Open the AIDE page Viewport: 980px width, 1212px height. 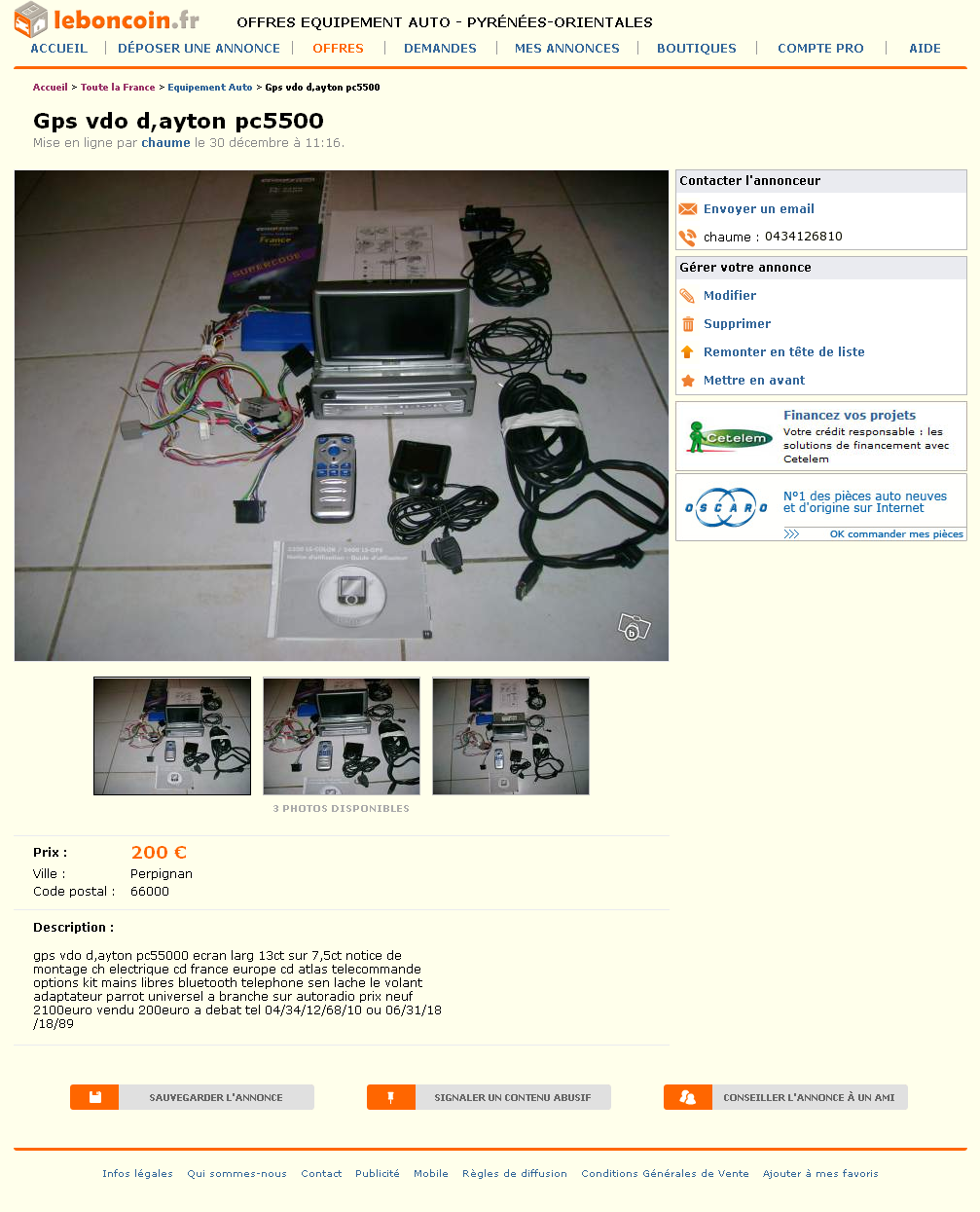coord(925,48)
